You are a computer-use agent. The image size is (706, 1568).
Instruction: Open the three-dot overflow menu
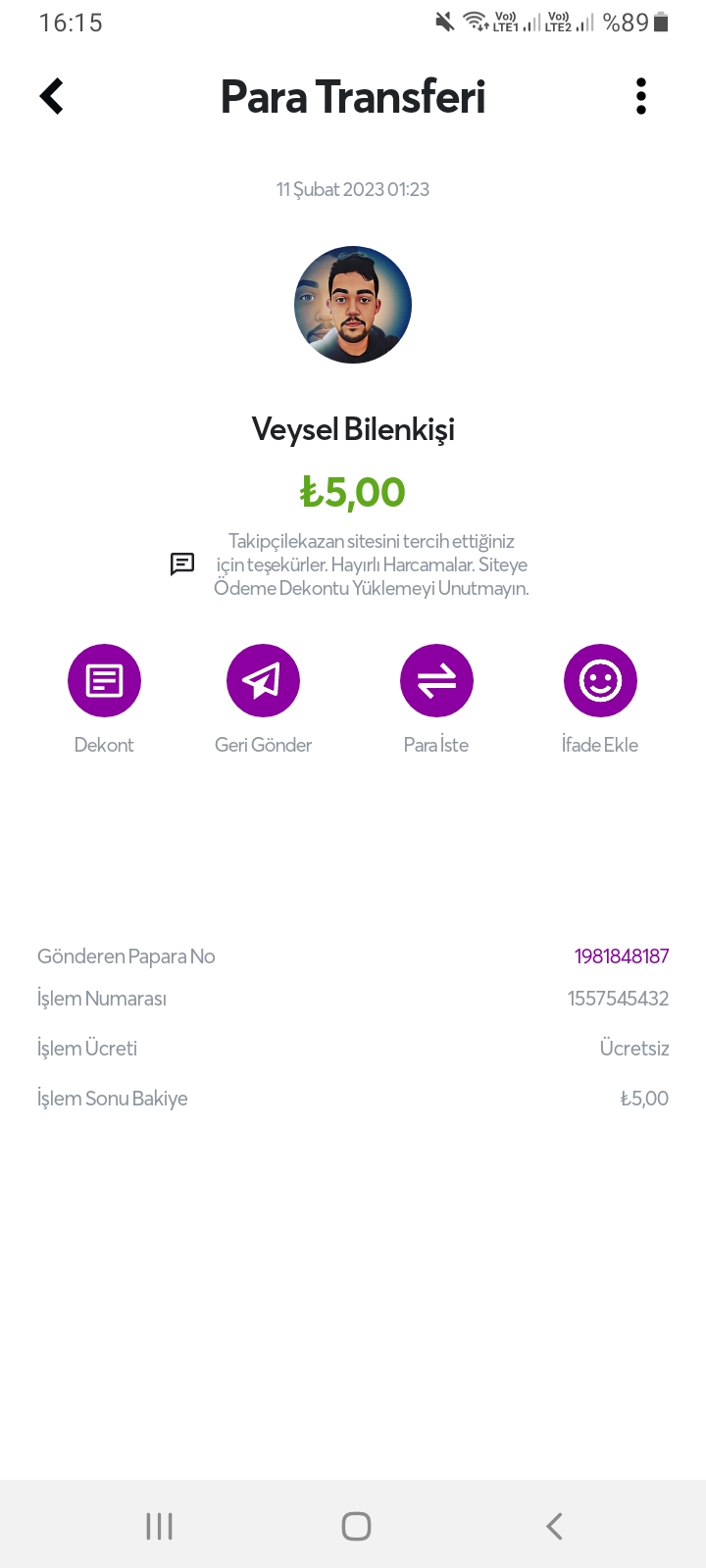pyautogui.click(x=641, y=96)
